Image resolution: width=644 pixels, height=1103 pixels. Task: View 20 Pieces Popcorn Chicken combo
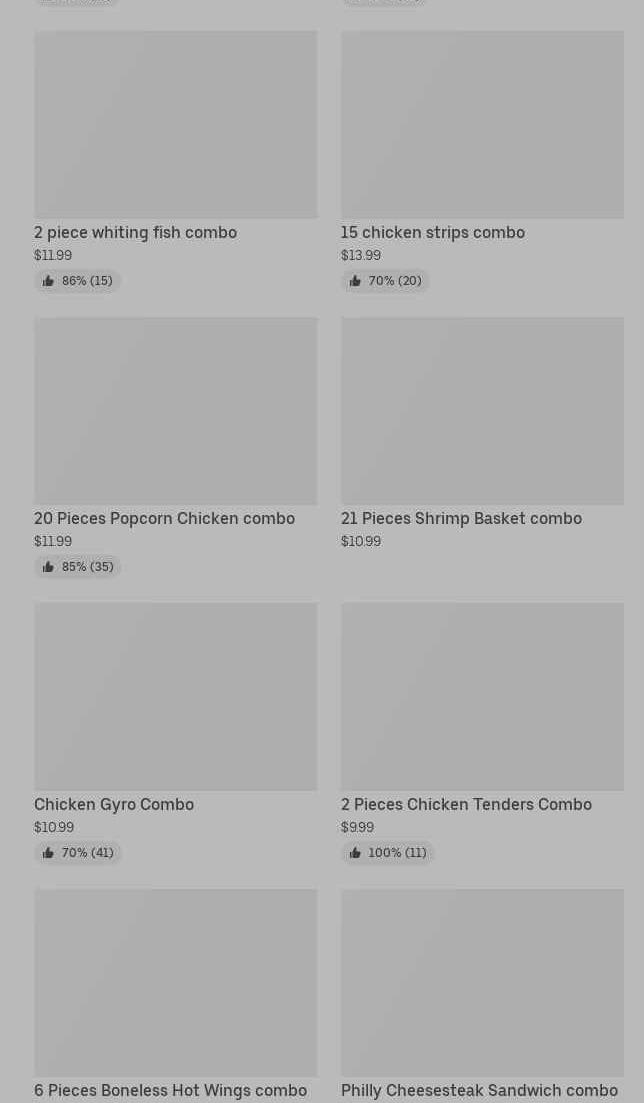pos(175,411)
